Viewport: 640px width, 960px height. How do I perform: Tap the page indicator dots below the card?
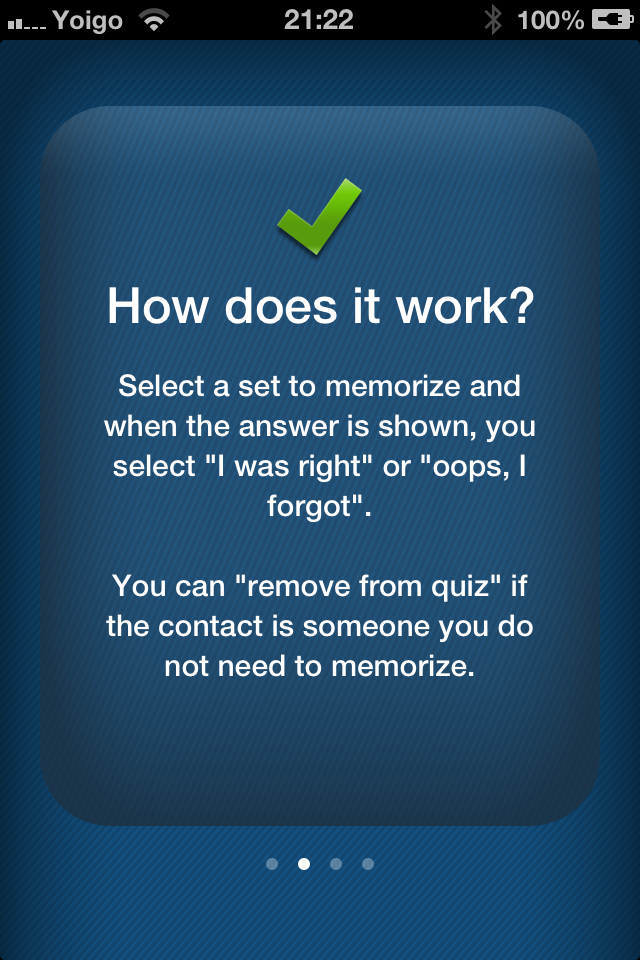click(x=320, y=864)
